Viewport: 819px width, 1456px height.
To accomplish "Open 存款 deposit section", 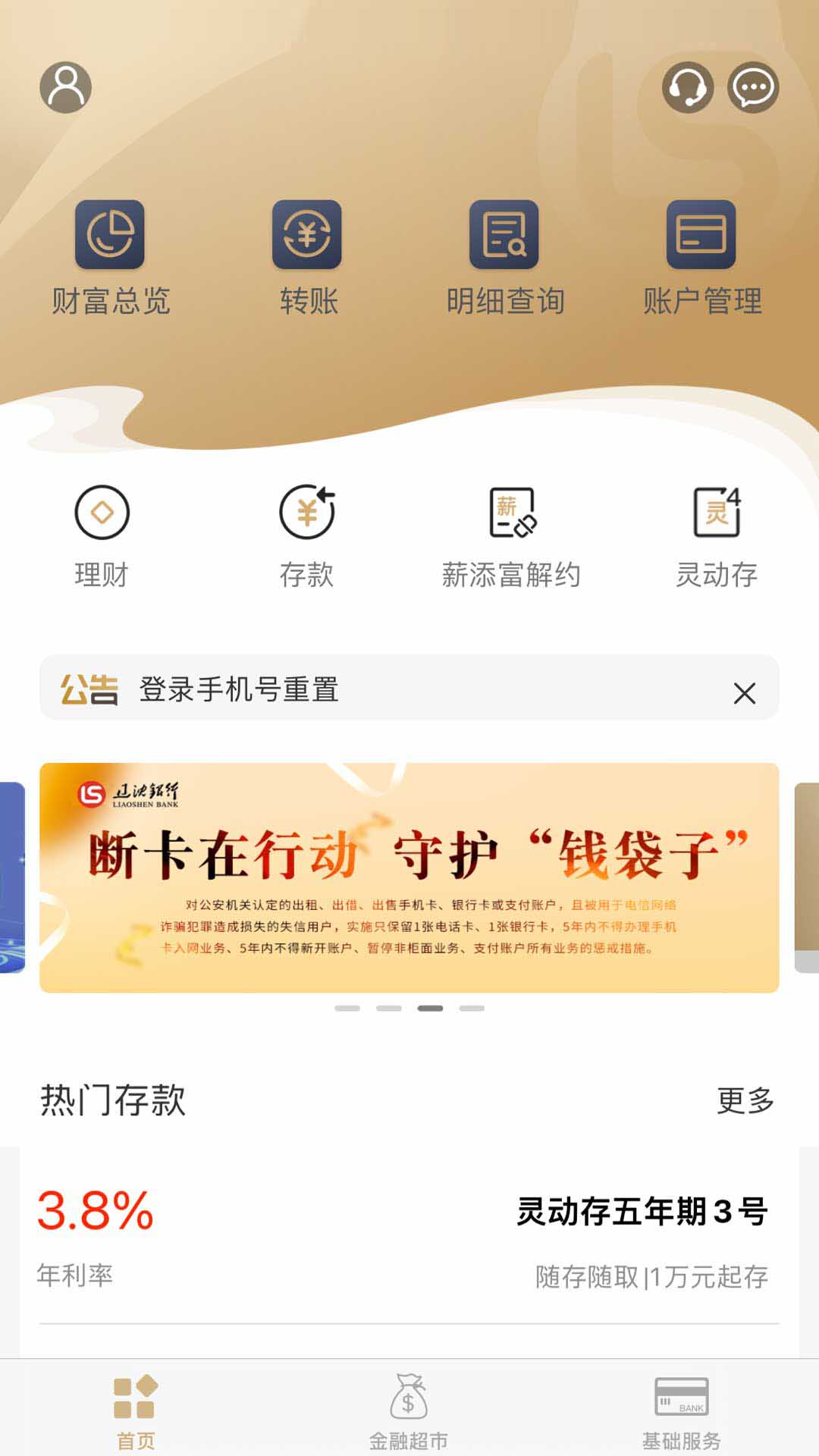I will point(306,536).
